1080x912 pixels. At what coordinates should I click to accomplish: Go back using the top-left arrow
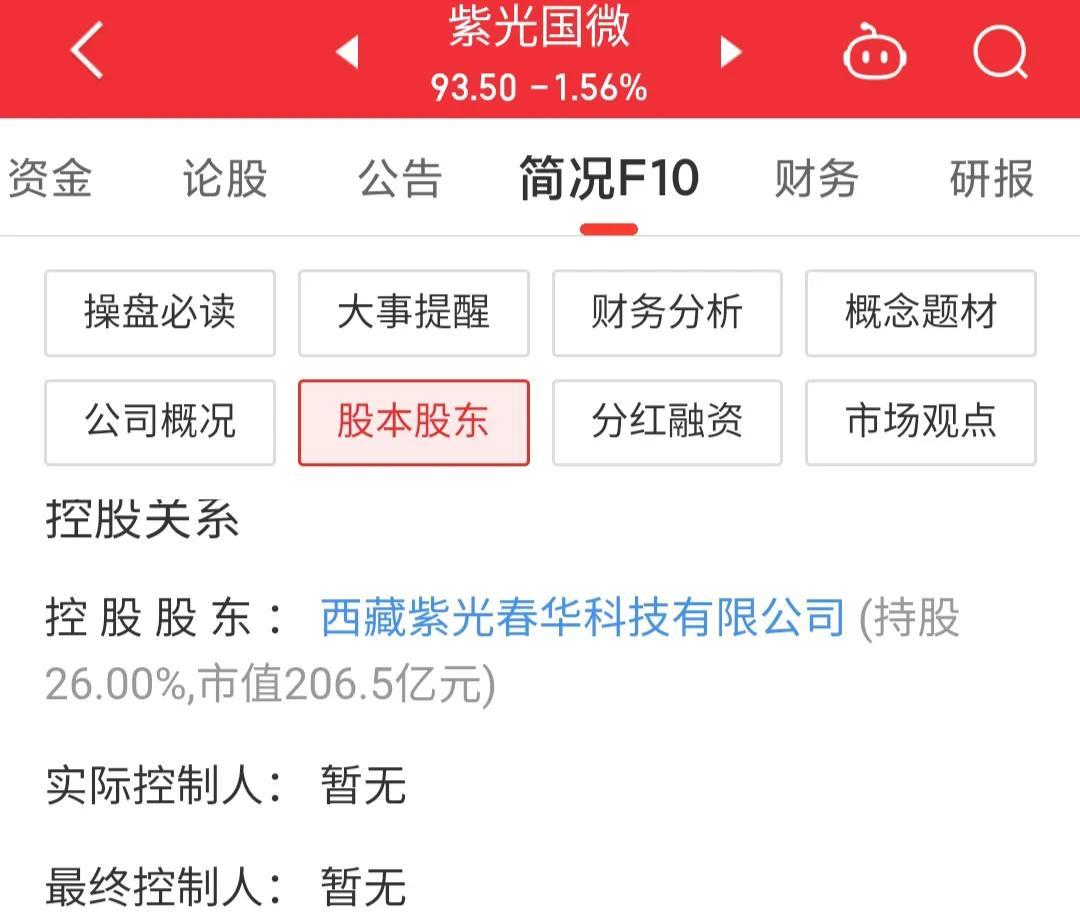point(87,50)
